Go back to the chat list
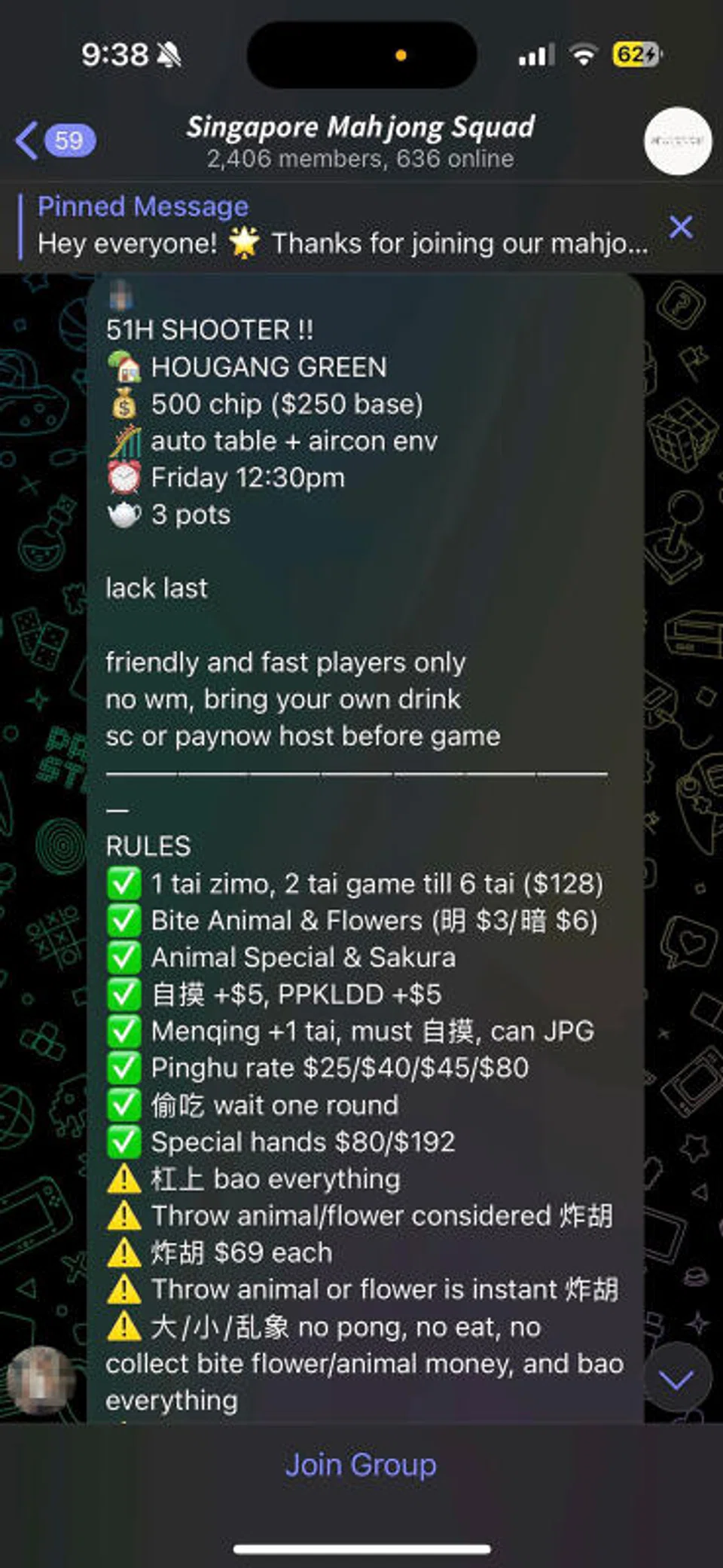Viewport: 723px width, 1568px height. click(53, 141)
